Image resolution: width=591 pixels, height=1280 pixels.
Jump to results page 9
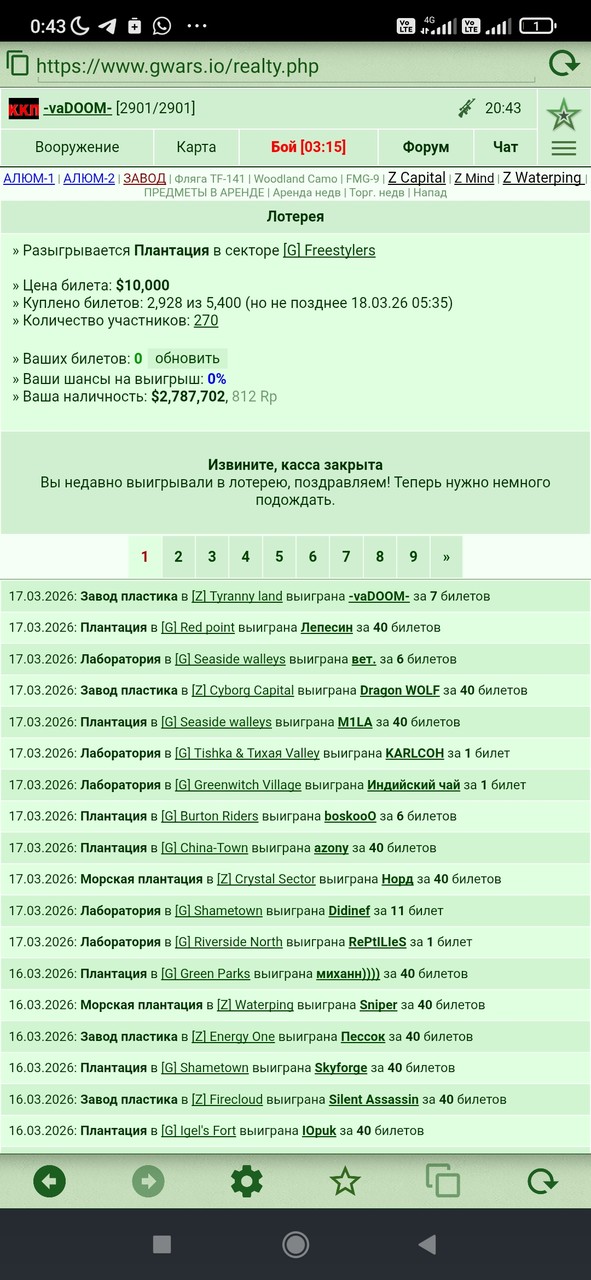click(413, 557)
